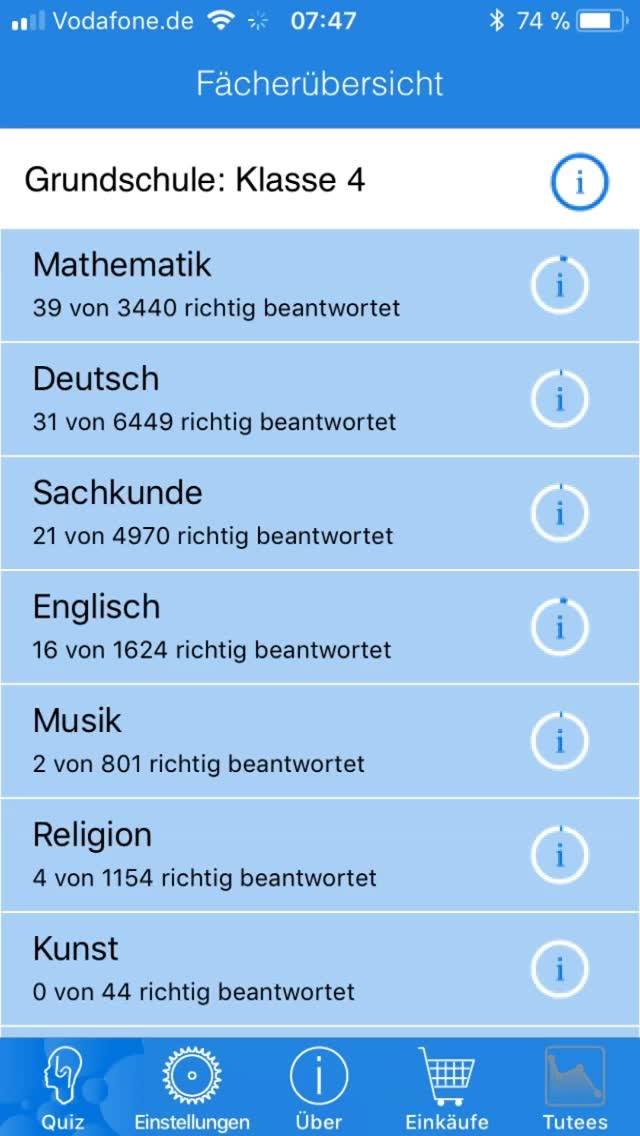
Task: Switch to the Tutees tab
Action: point(575,1087)
